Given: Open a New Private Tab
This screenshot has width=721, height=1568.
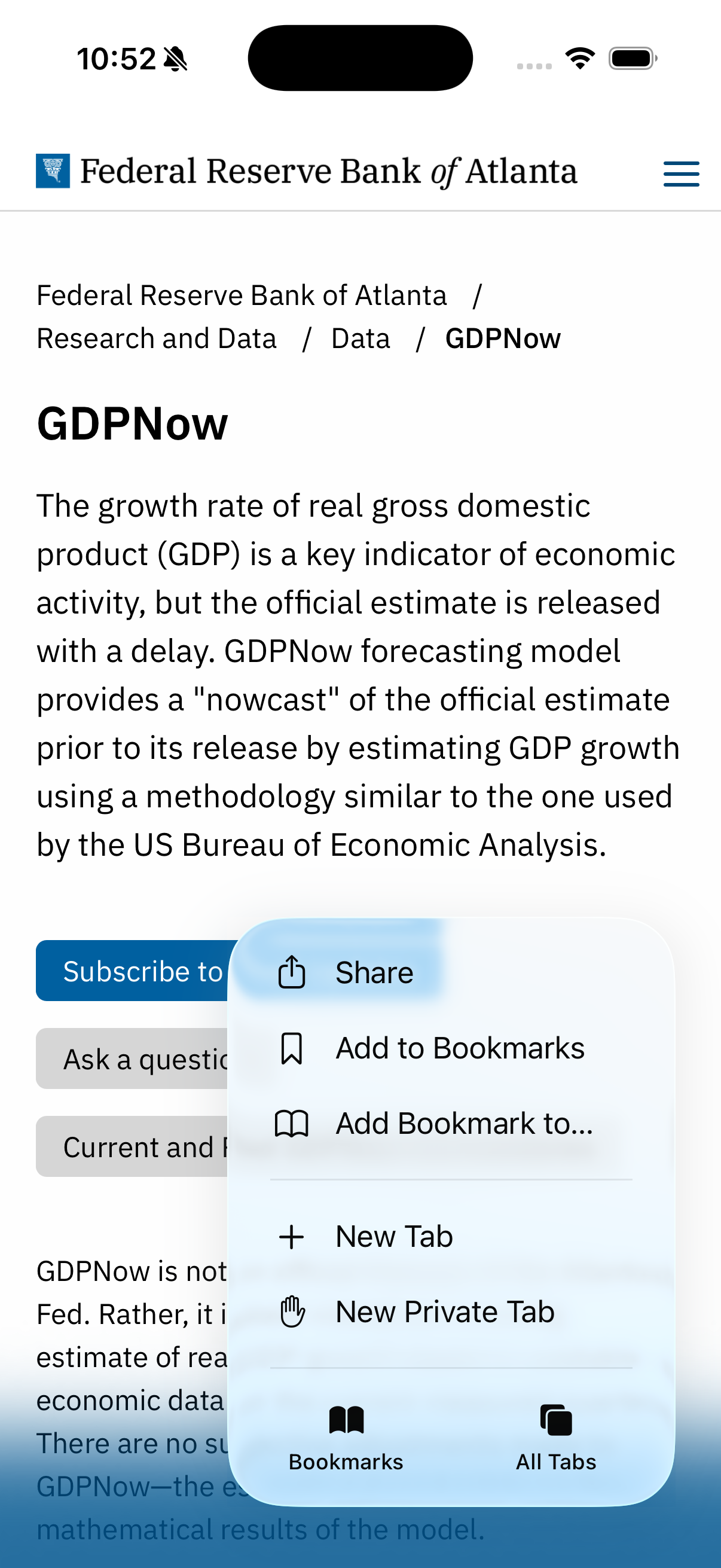Looking at the screenshot, I should tap(444, 1311).
